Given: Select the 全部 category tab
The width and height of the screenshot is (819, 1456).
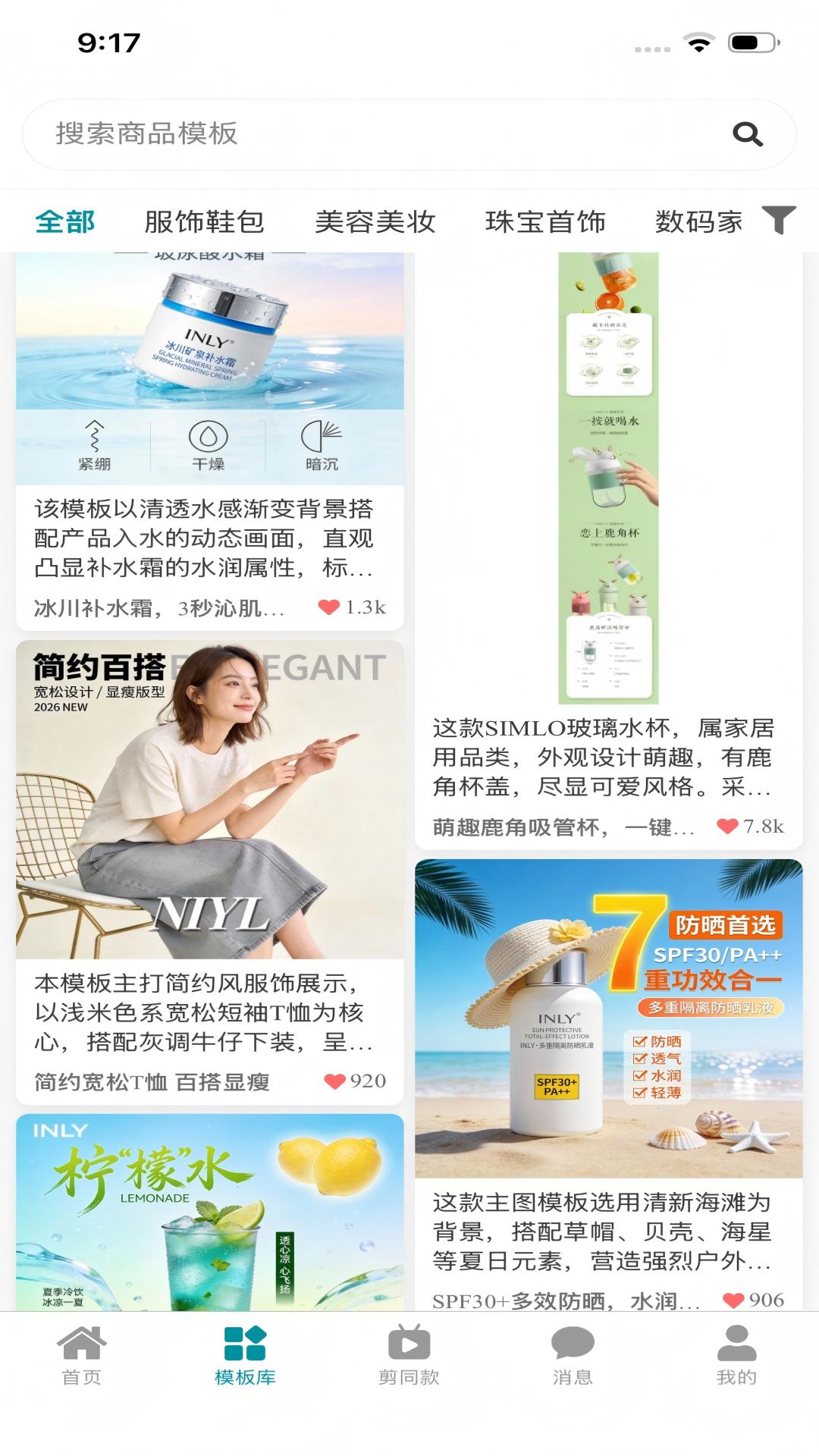Looking at the screenshot, I should point(65,222).
